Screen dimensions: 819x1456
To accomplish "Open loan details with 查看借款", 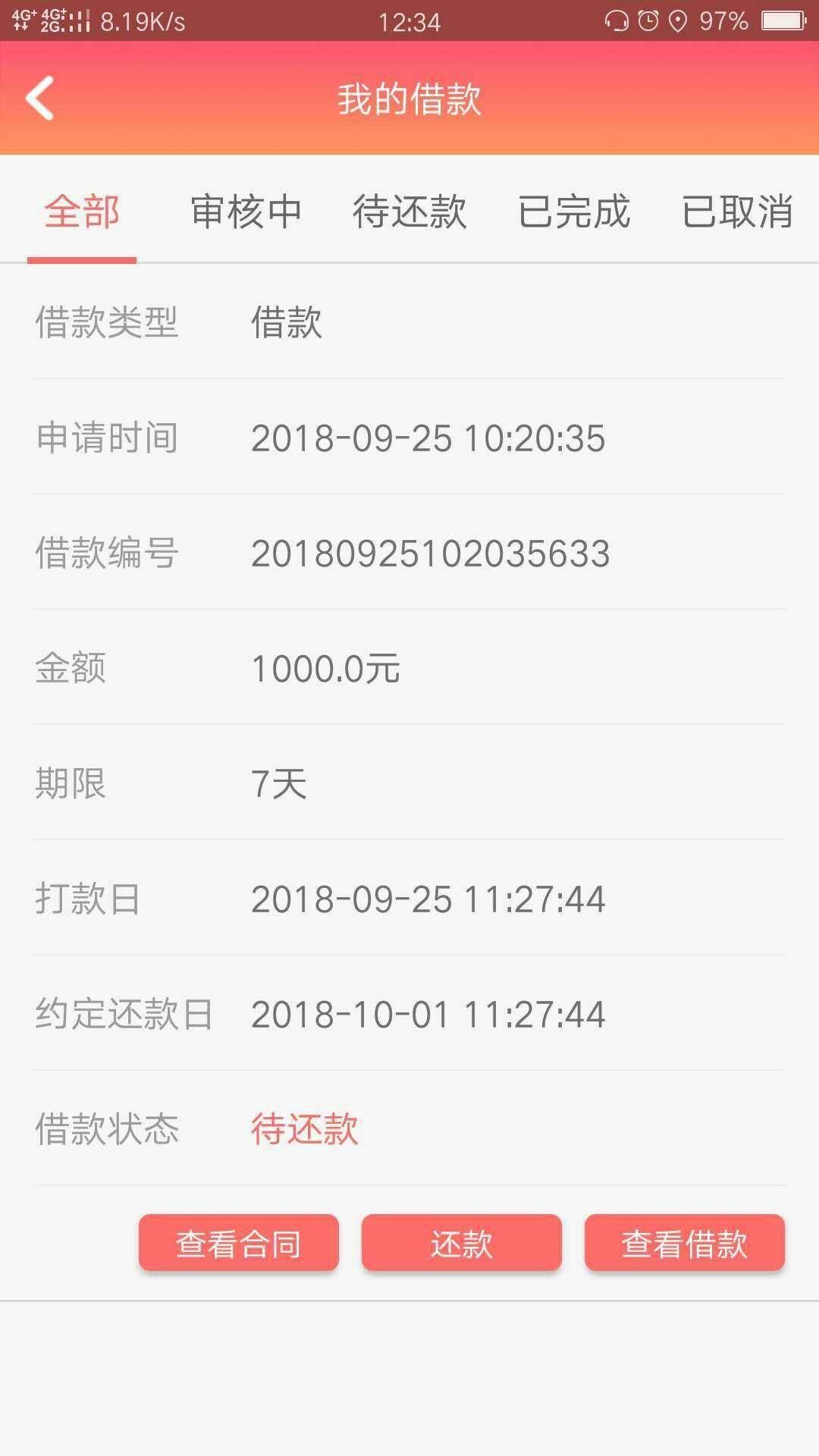I will click(x=685, y=1243).
